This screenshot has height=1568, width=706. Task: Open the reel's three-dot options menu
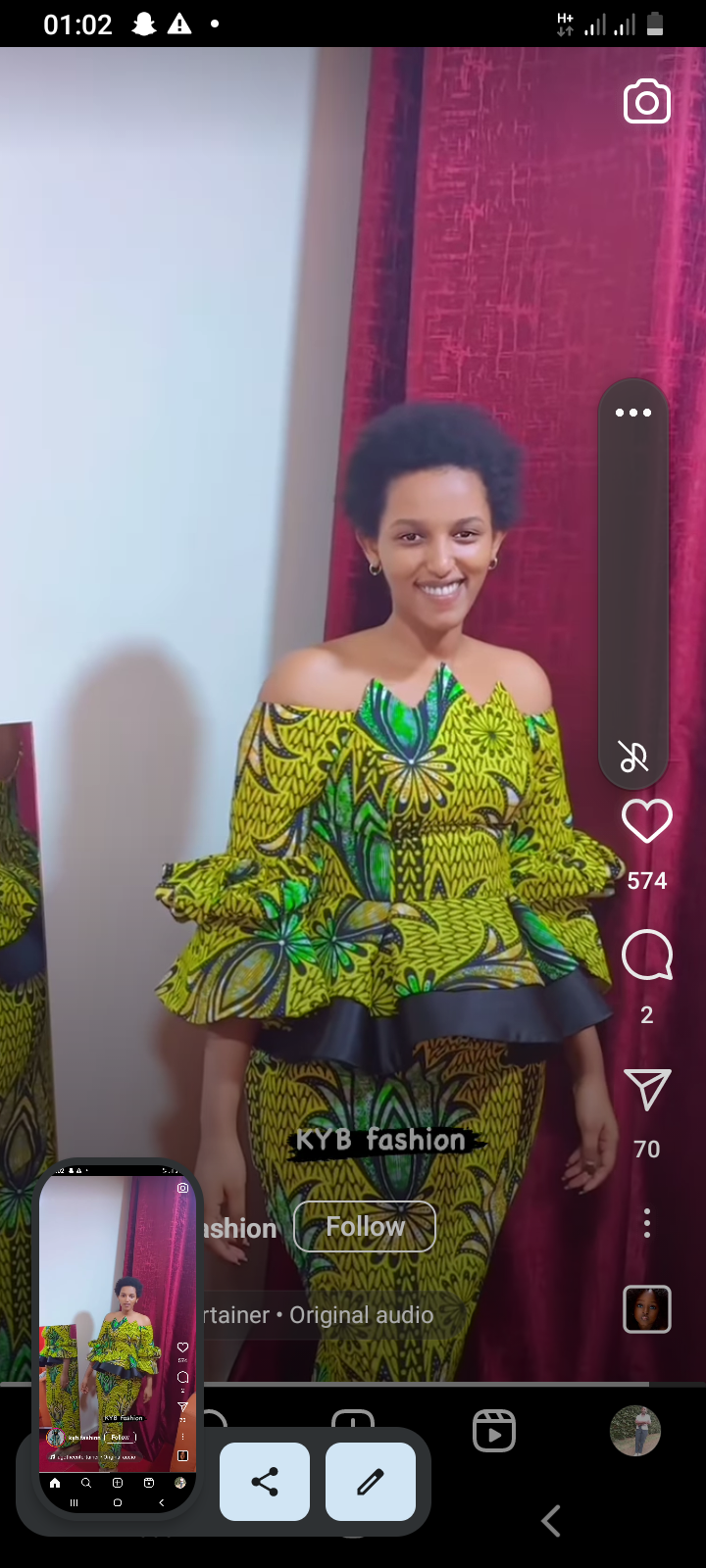point(647,1223)
